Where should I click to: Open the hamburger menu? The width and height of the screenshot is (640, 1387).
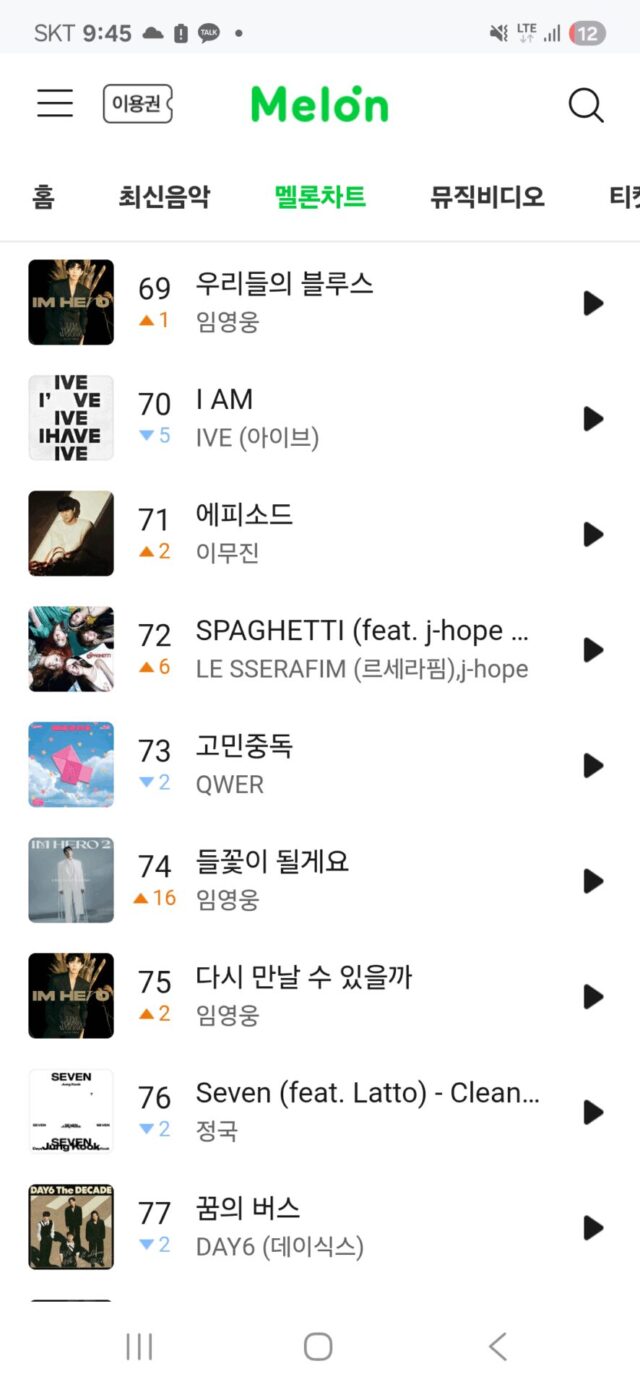[x=55, y=103]
